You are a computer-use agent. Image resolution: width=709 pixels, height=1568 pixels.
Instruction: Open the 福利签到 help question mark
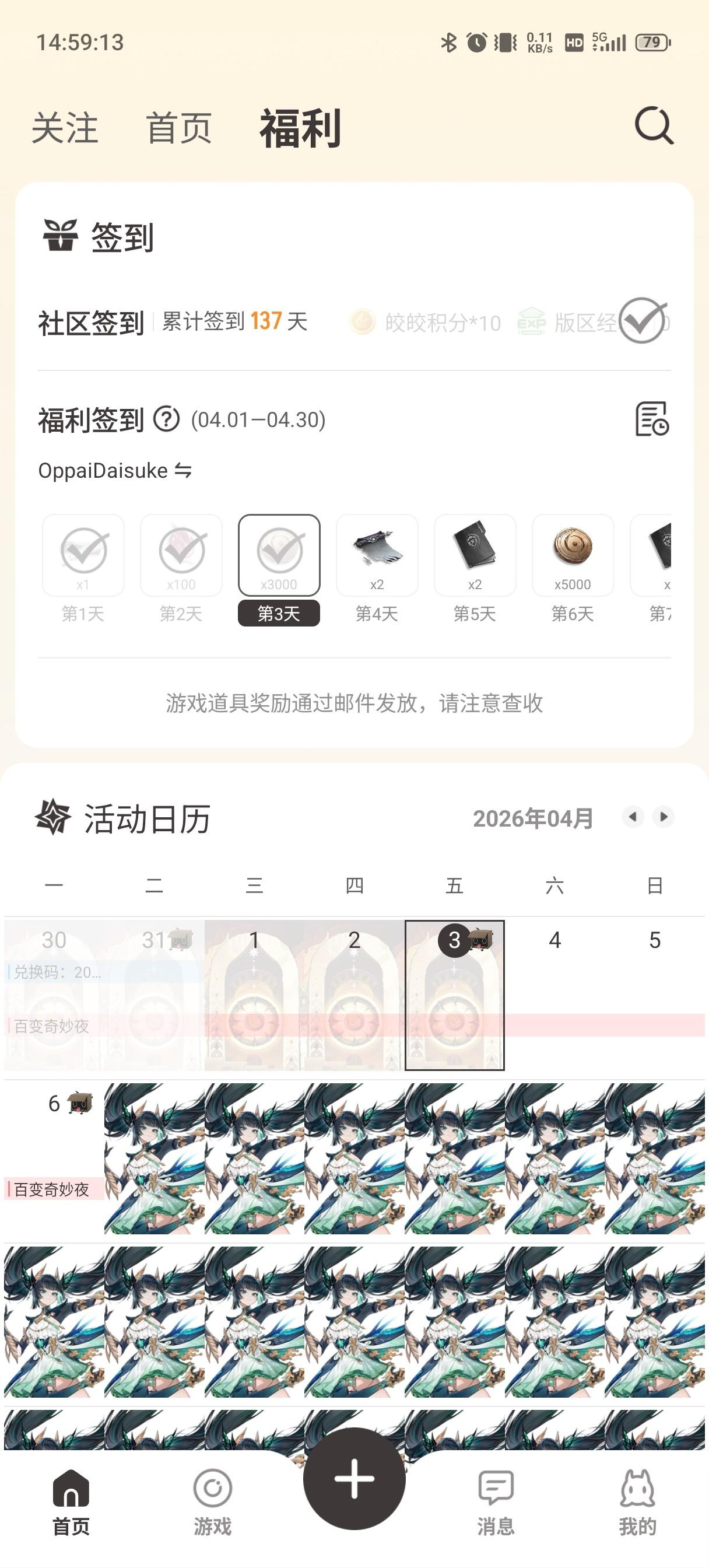pos(166,419)
